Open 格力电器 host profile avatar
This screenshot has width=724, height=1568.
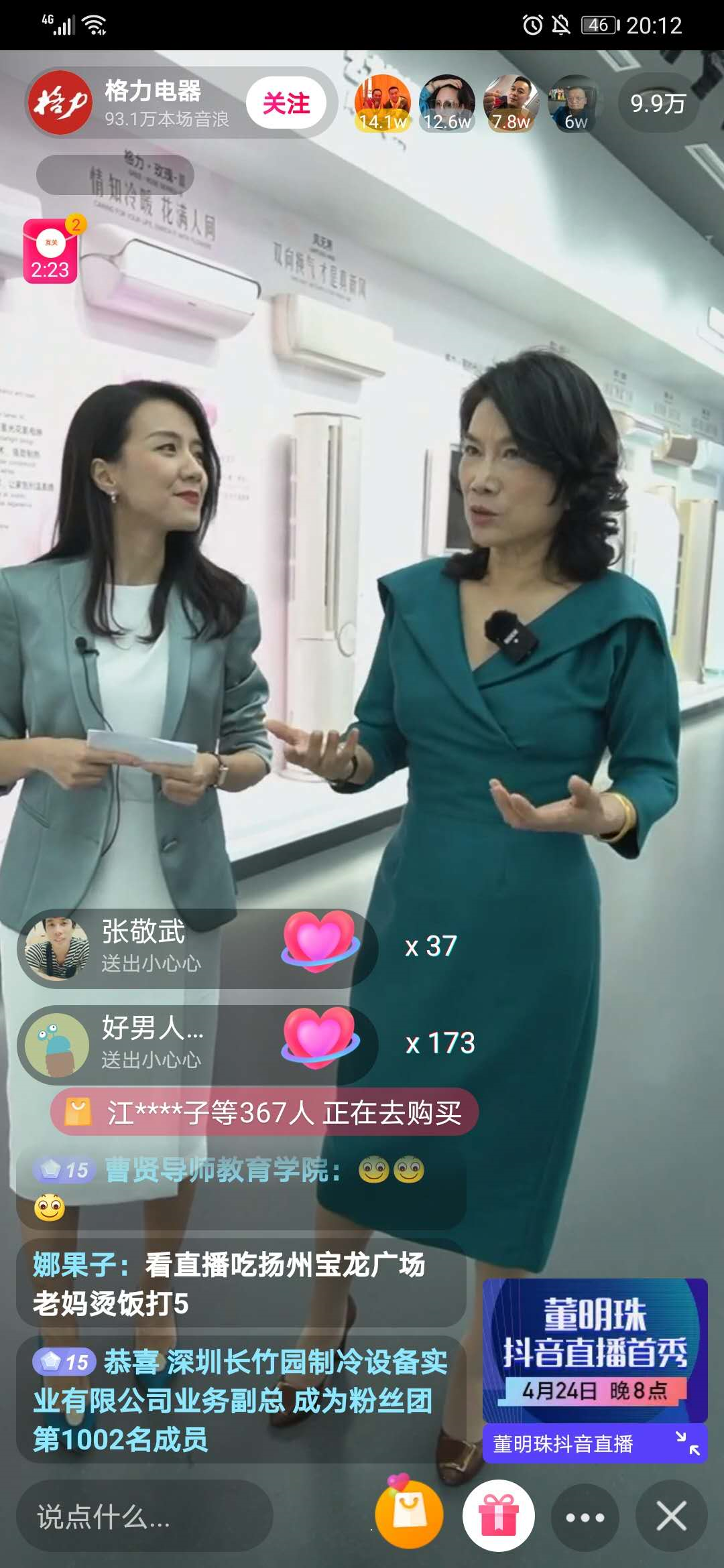[60, 103]
